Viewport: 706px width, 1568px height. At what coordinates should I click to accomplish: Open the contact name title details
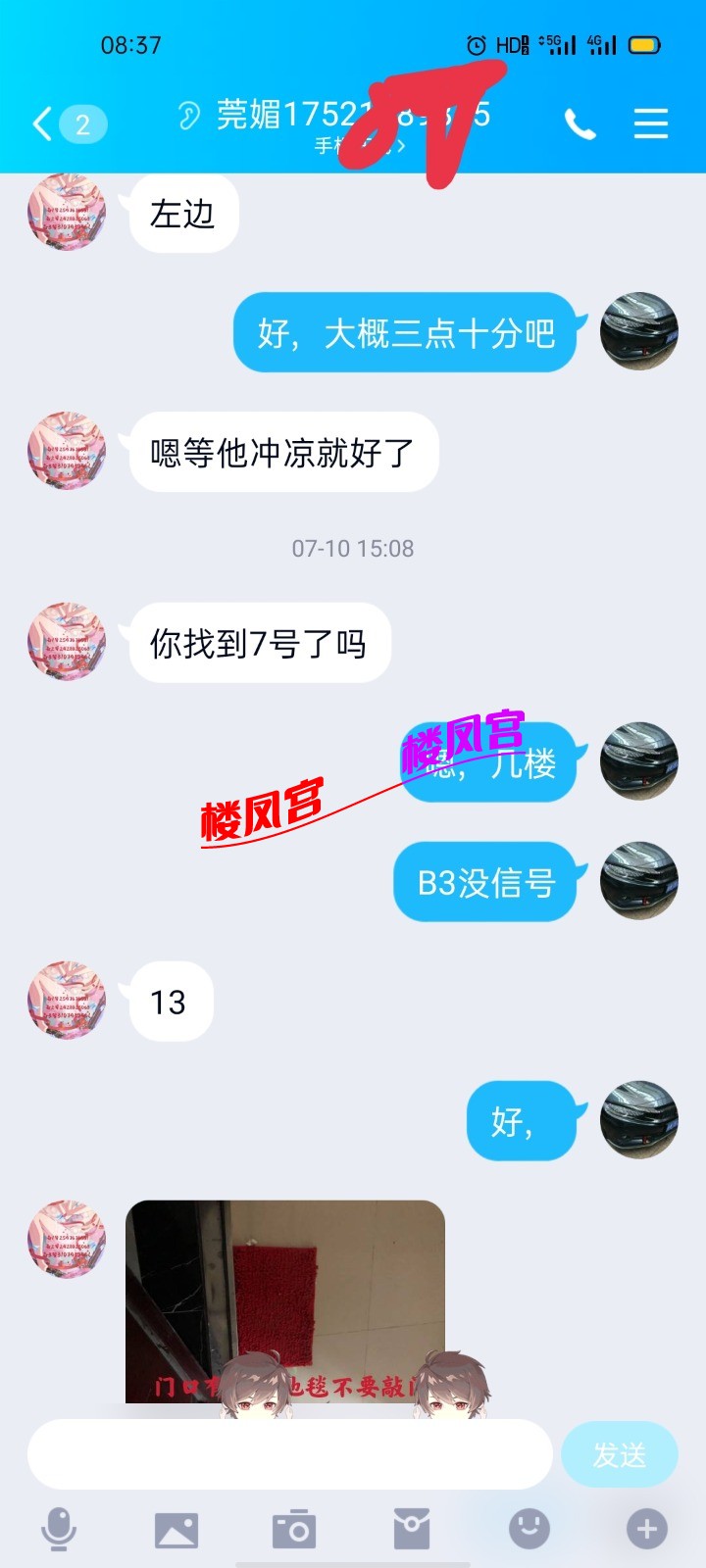(353, 118)
